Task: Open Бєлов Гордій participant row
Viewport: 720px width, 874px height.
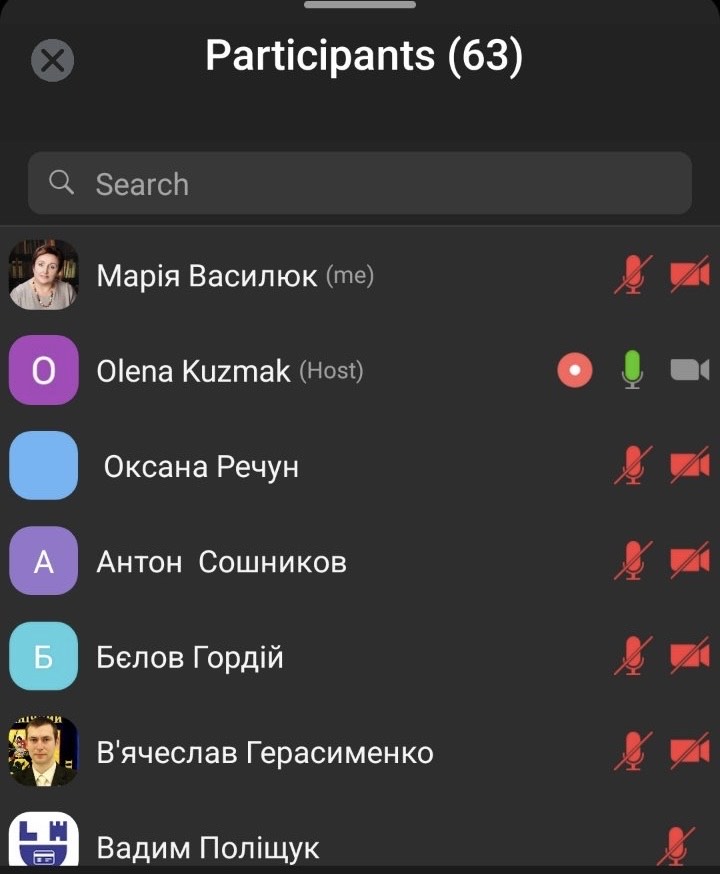Action: [189, 658]
